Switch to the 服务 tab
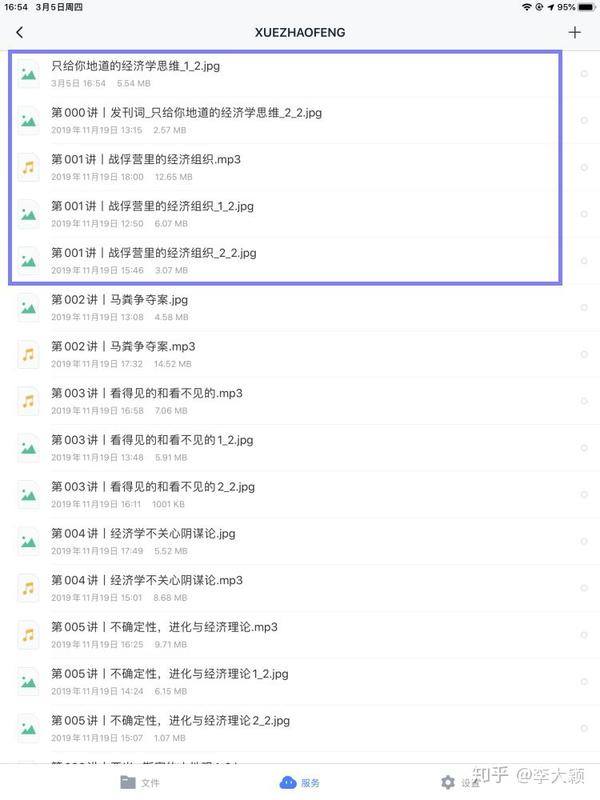 tap(300, 783)
